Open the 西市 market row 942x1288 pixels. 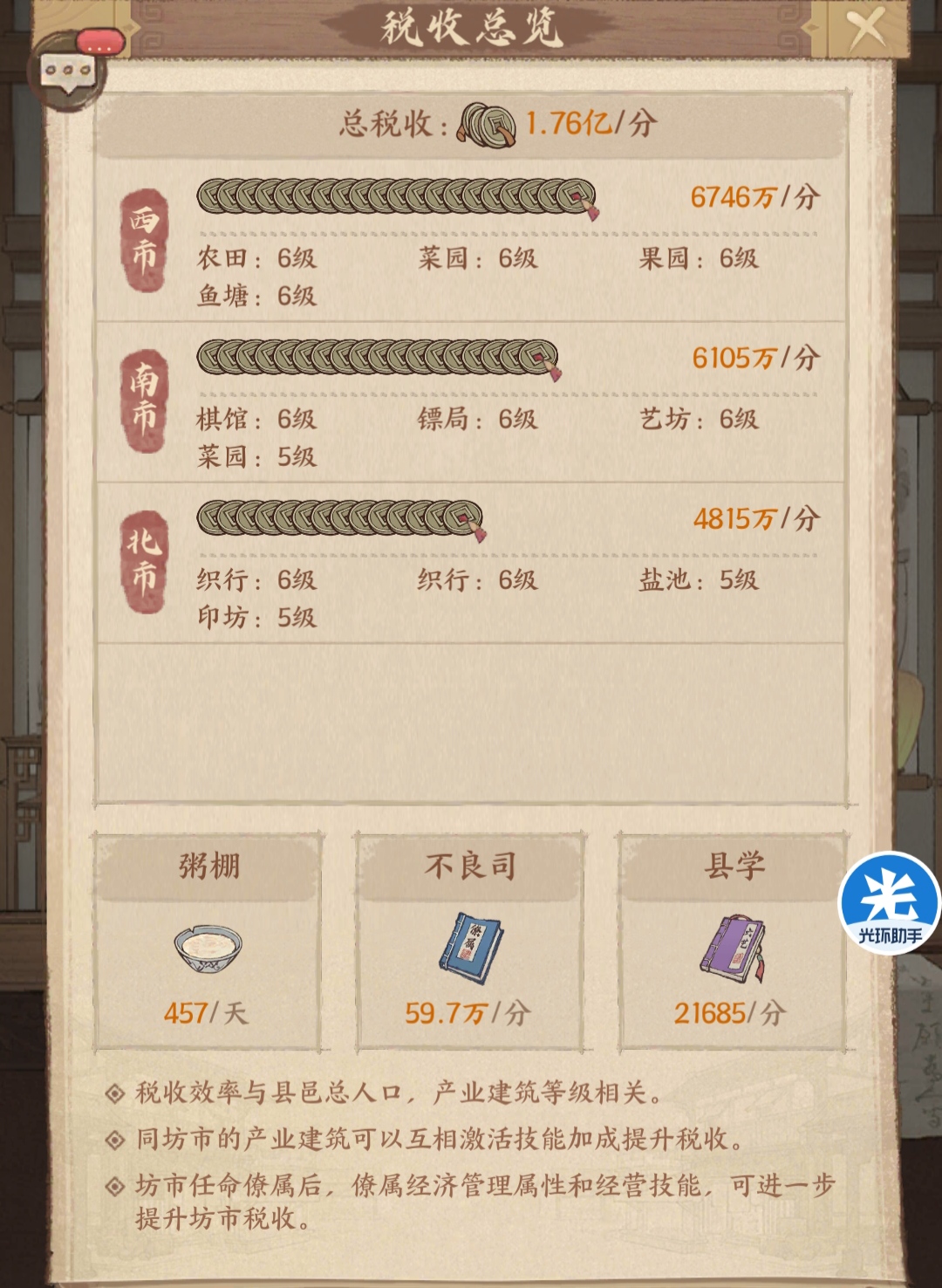[x=471, y=240]
